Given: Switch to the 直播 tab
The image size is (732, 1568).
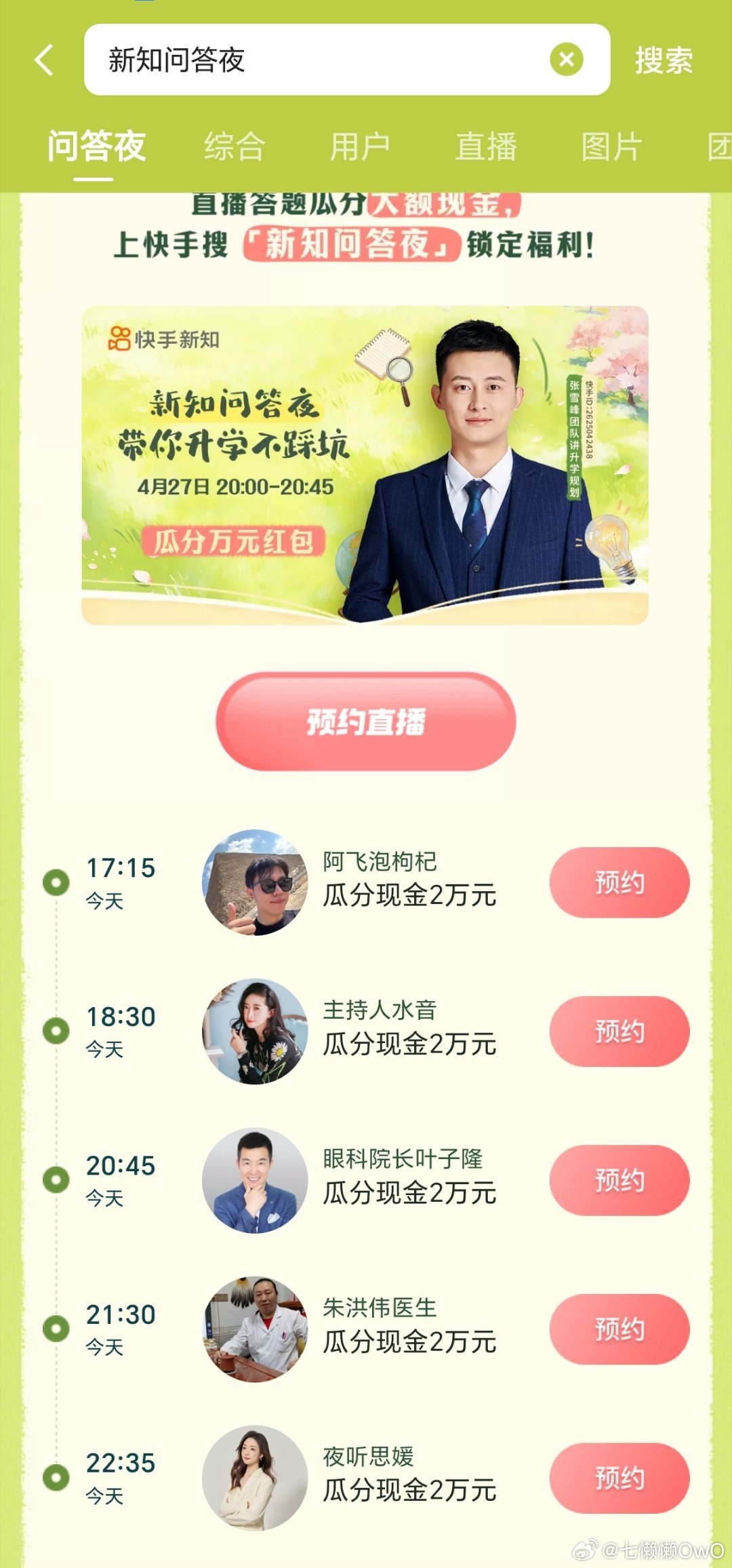Looking at the screenshot, I should click(486, 146).
